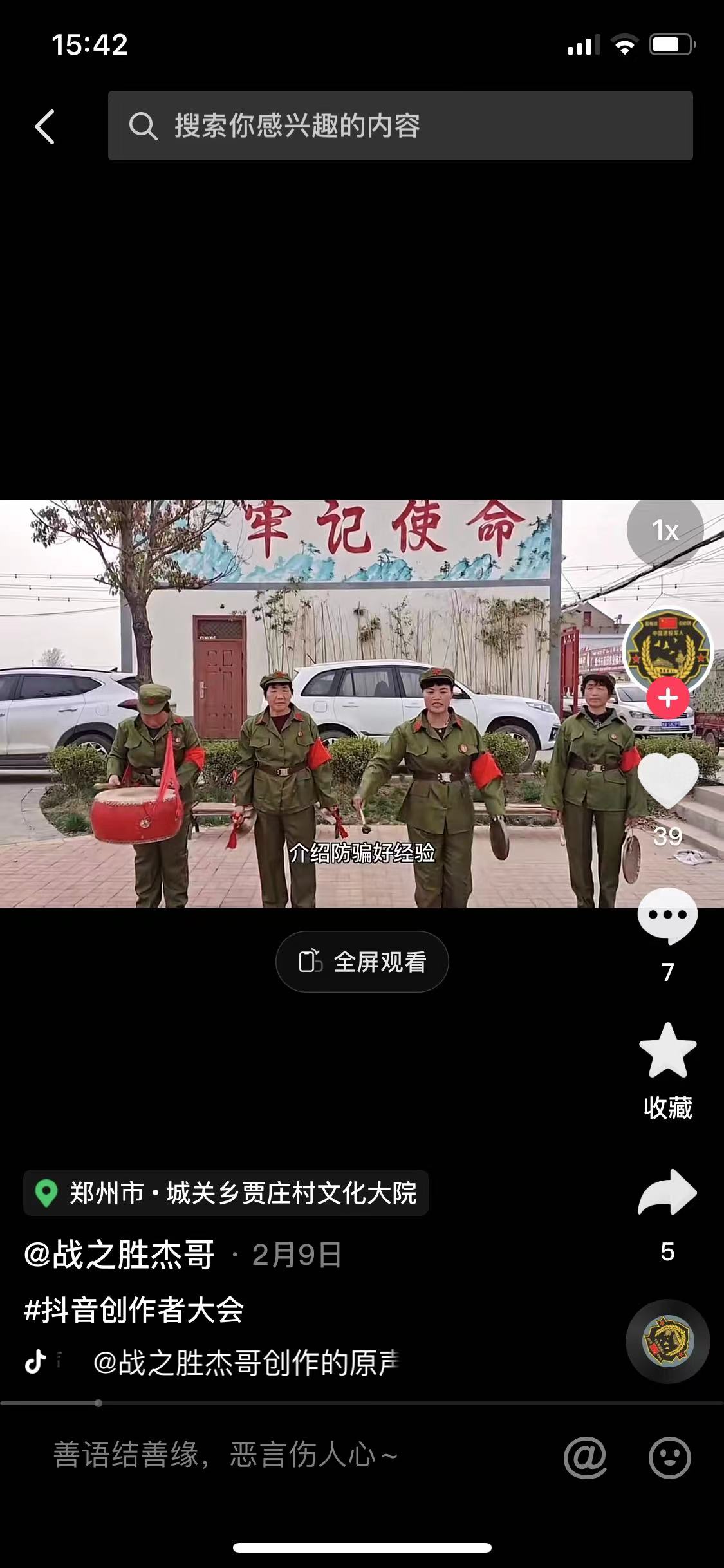This screenshot has width=724, height=1568.
Task: Go back using the top-left arrow
Action: (x=44, y=126)
